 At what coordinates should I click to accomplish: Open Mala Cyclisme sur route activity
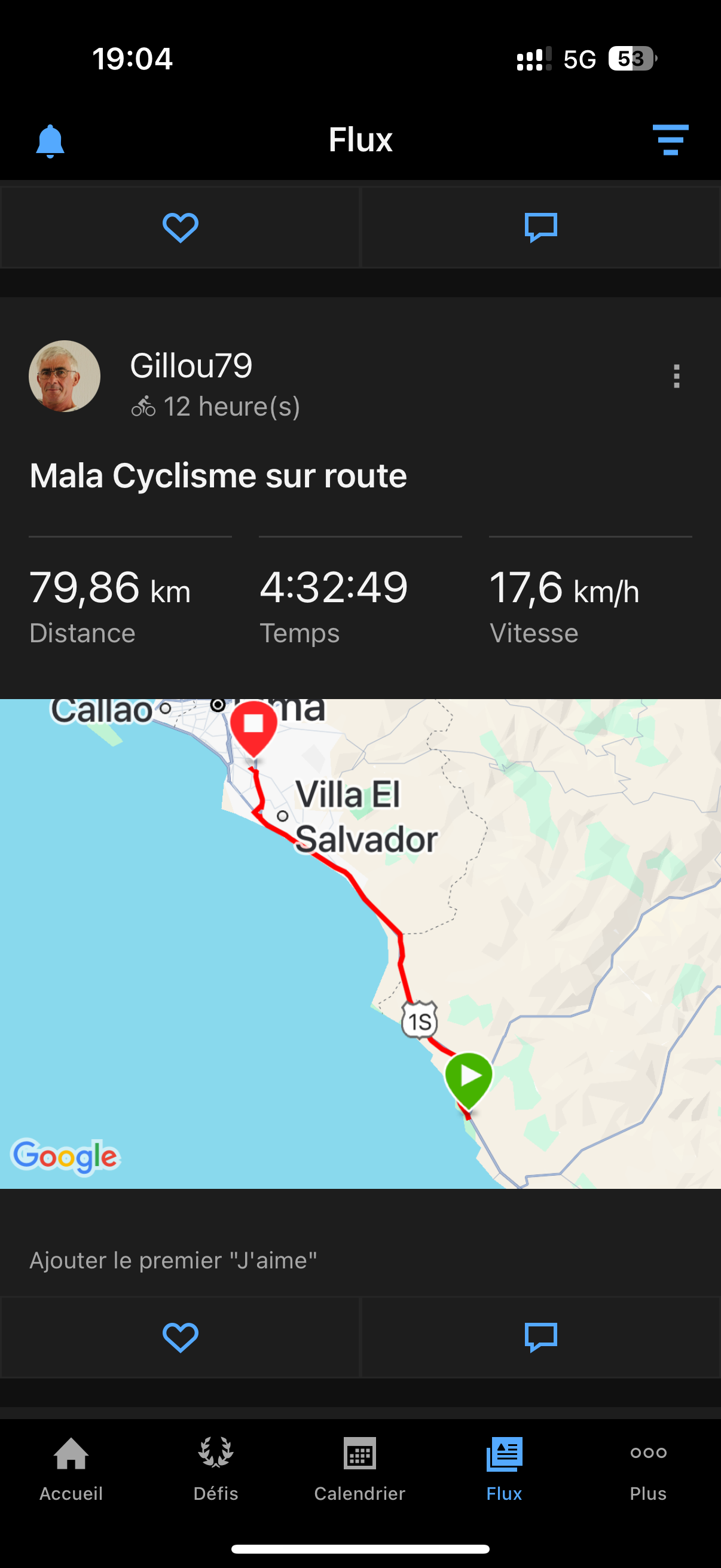pos(218,475)
